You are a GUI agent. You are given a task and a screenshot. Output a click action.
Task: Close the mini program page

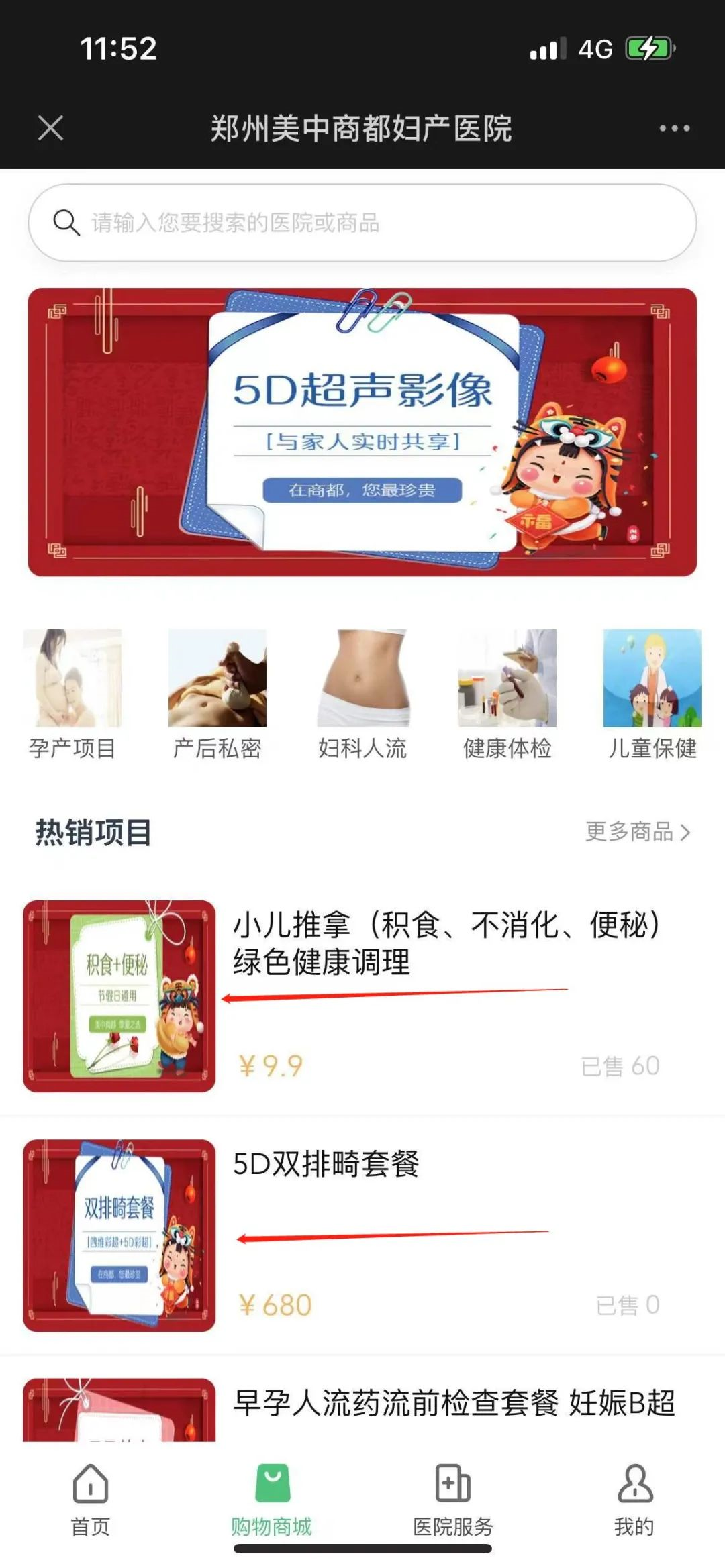(50, 127)
